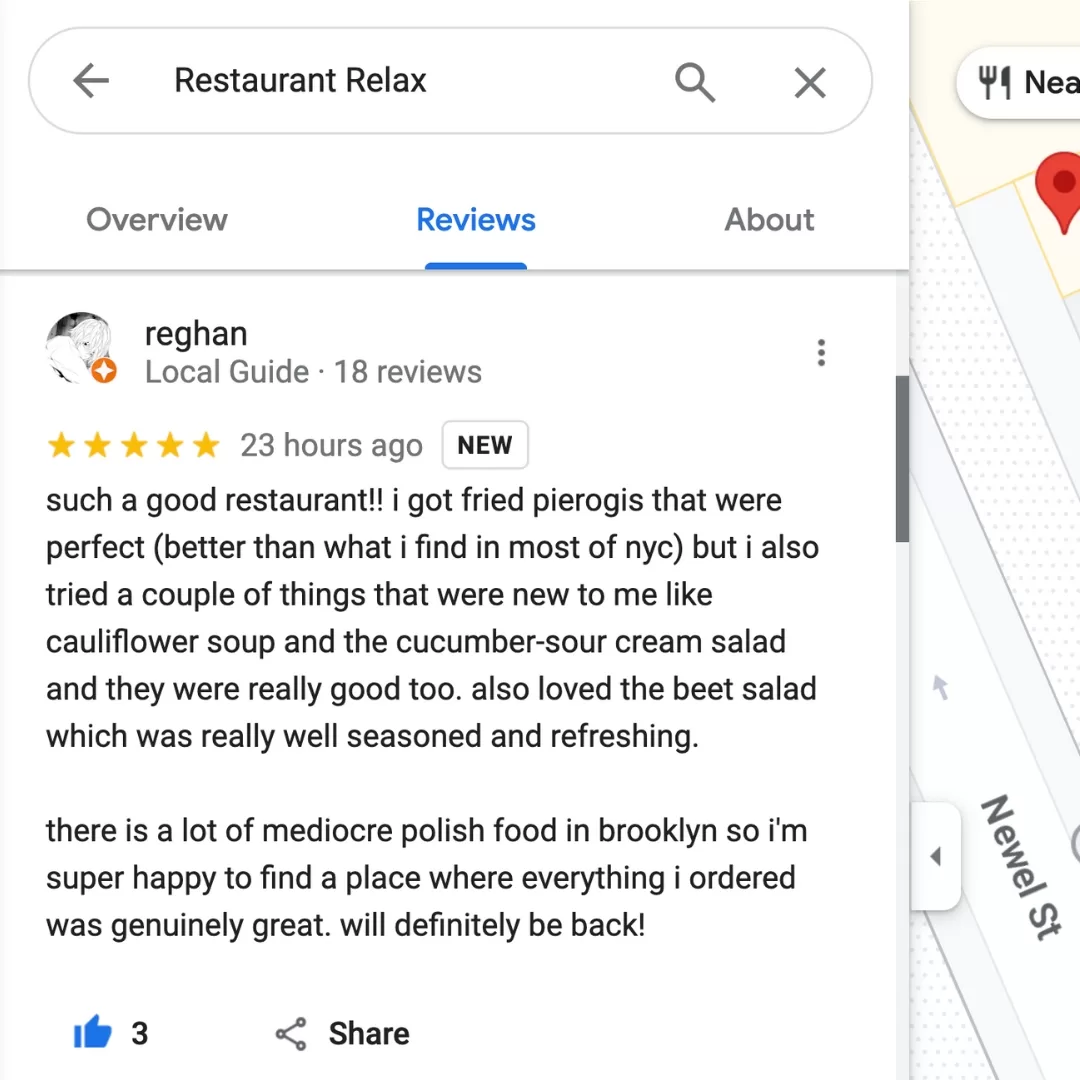
Task: Like reghan's review with thumbs up
Action: [x=93, y=1033]
